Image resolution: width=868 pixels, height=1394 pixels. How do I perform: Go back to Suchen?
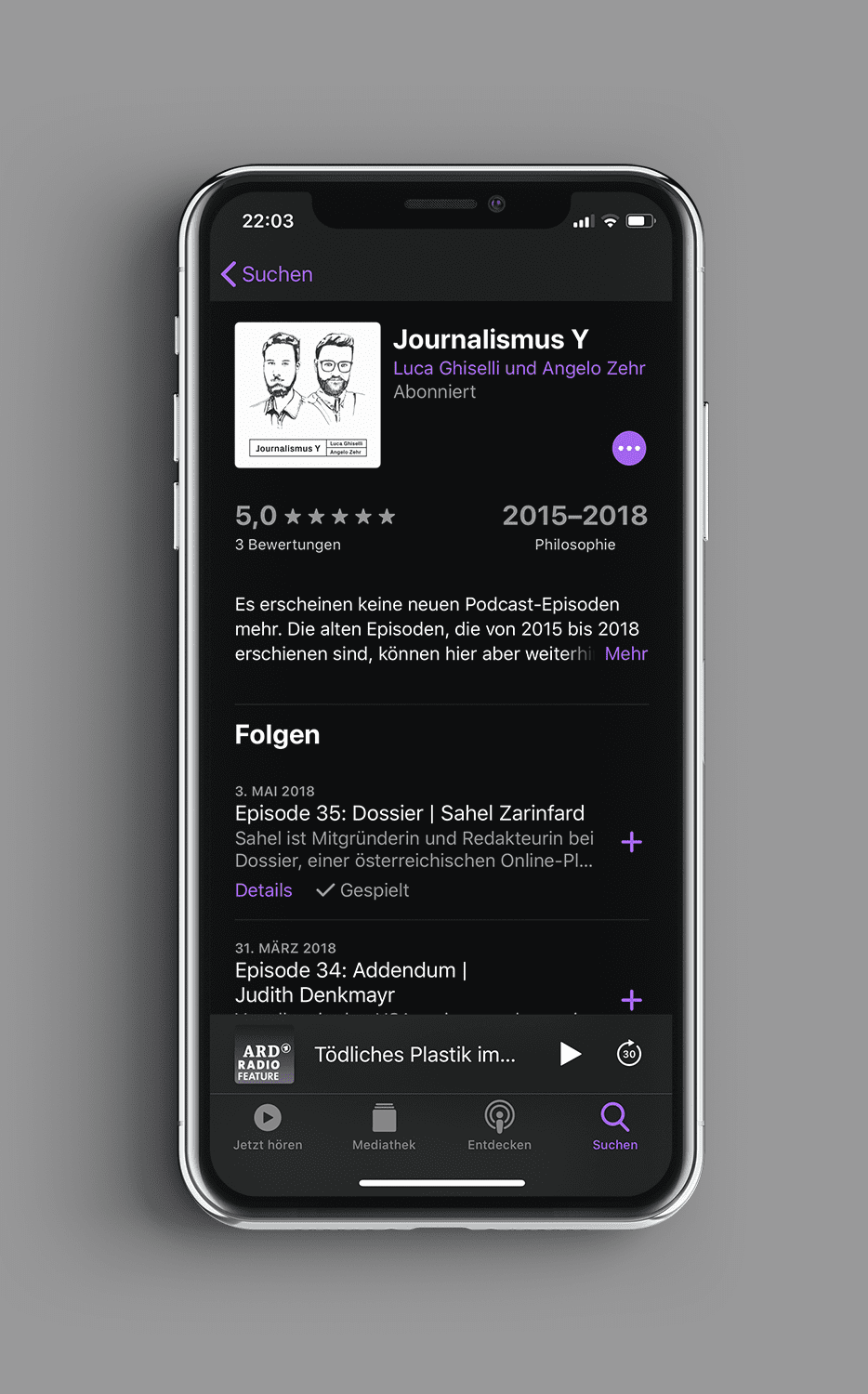pyautogui.click(x=267, y=274)
